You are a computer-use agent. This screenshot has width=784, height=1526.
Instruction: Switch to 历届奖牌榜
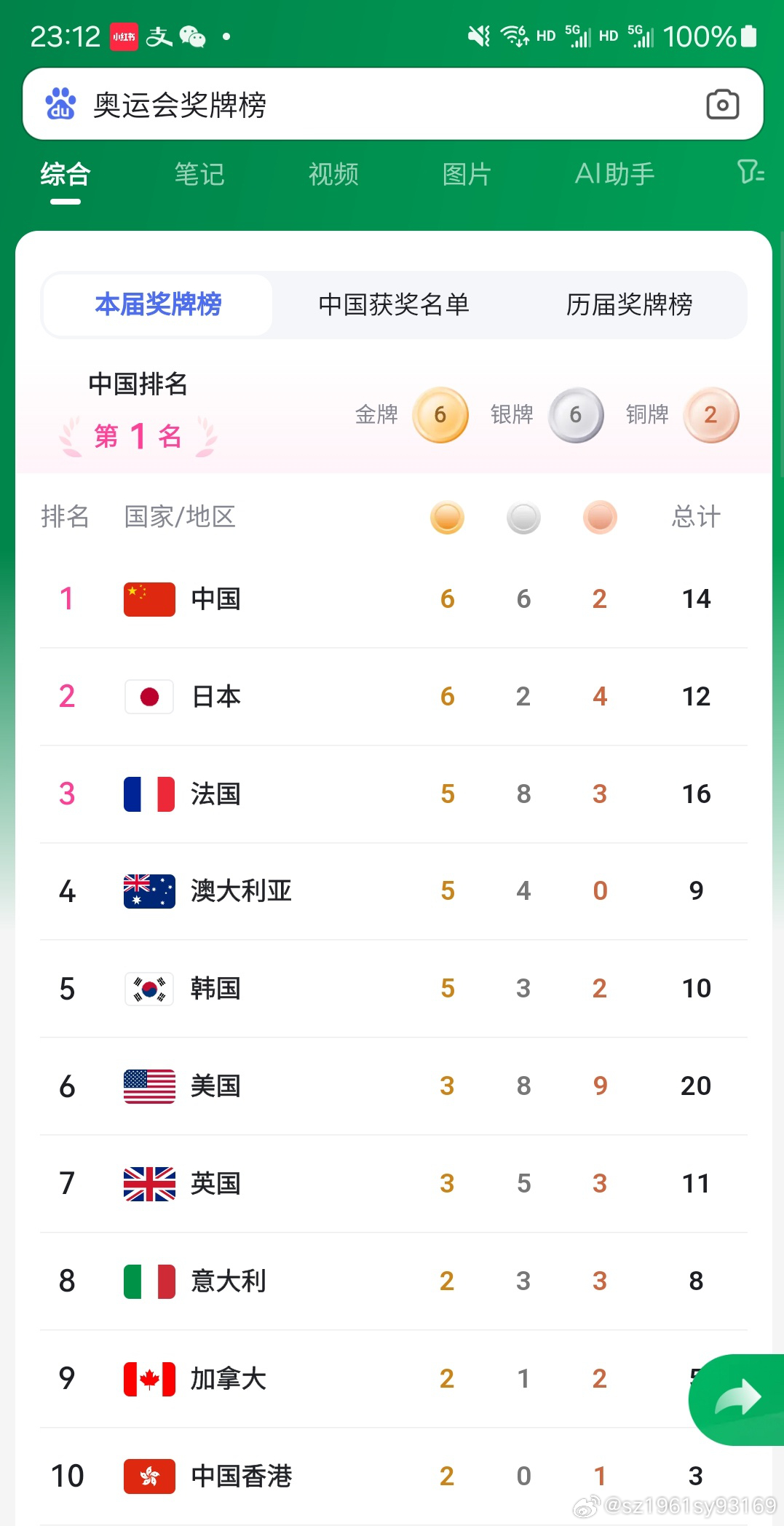point(629,304)
